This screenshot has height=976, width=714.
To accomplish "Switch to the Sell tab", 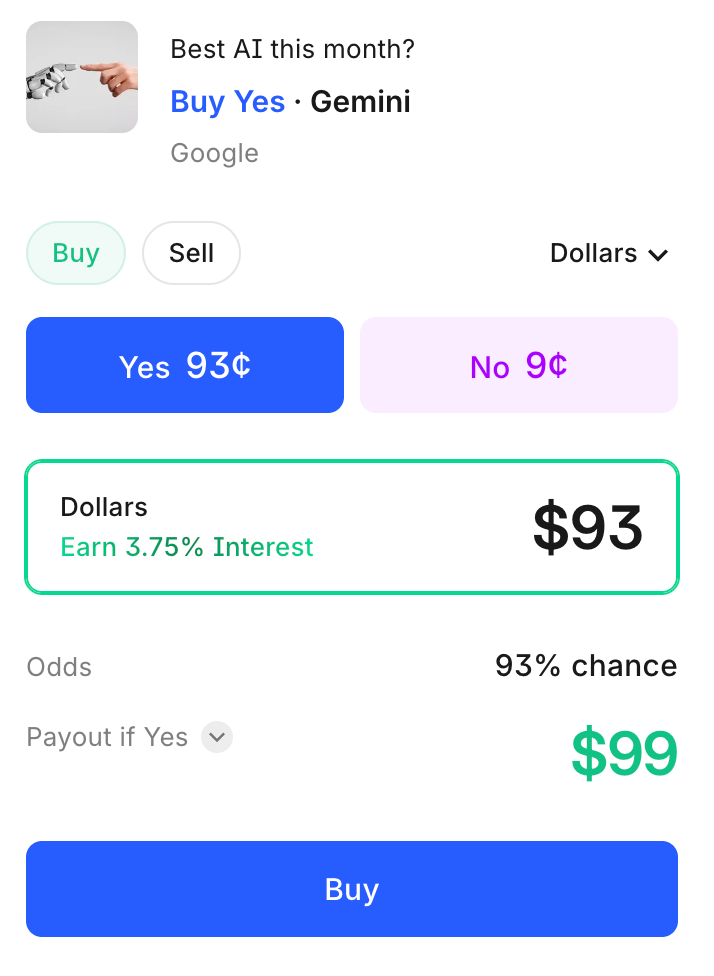I will tap(191, 253).
